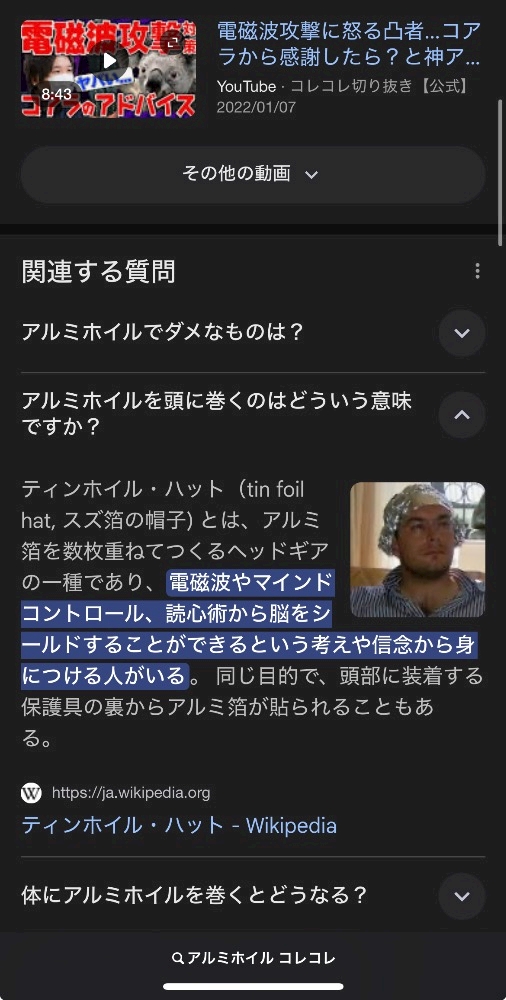This screenshot has height=1000, width=506.
Task: Tap the アルミホイル コレコレ search bar
Action: click(253, 958)
